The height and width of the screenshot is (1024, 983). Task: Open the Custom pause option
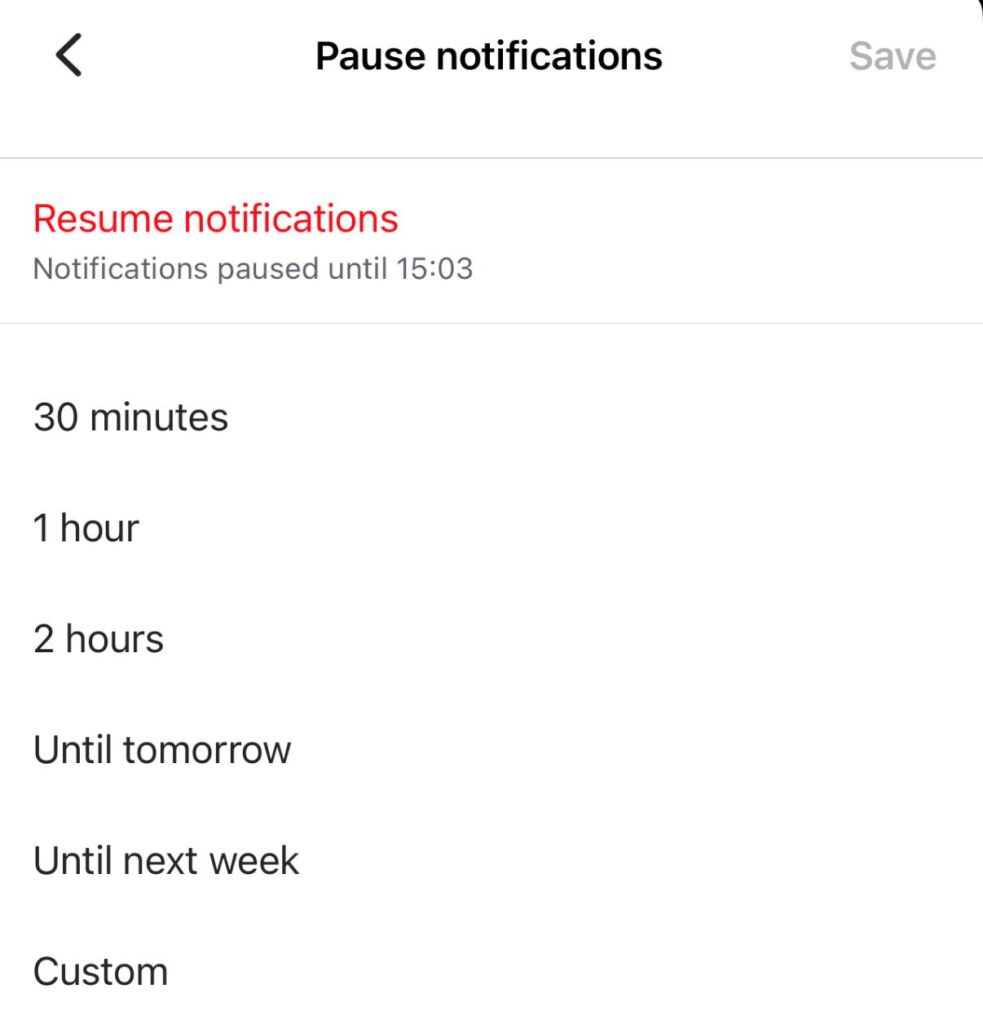[x=100, y=972]
